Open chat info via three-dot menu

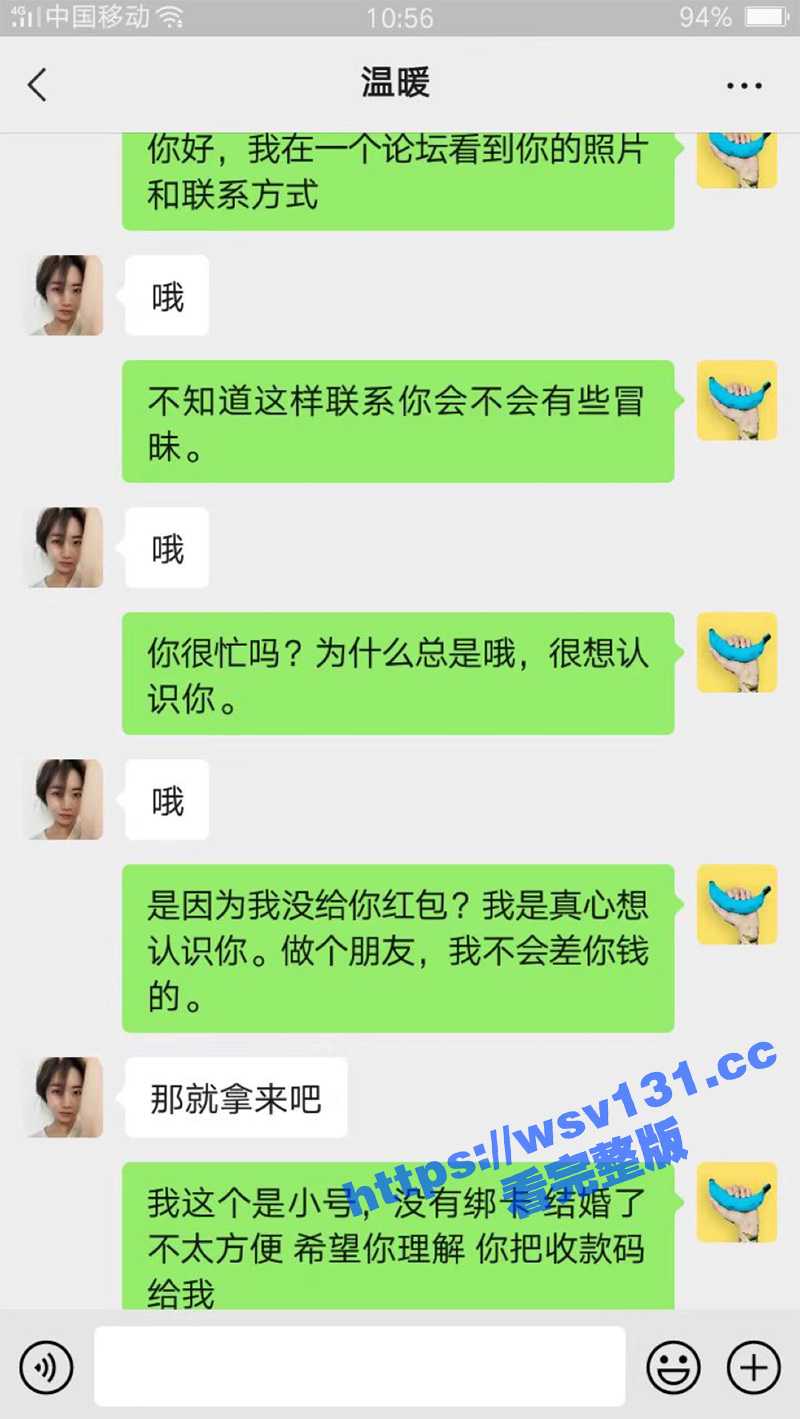(x=744, y=86)
